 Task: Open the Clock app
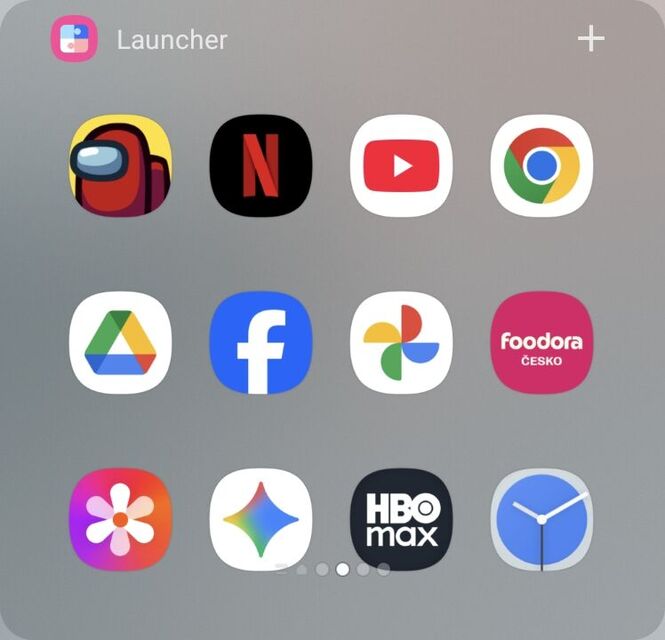pos(541,519)
